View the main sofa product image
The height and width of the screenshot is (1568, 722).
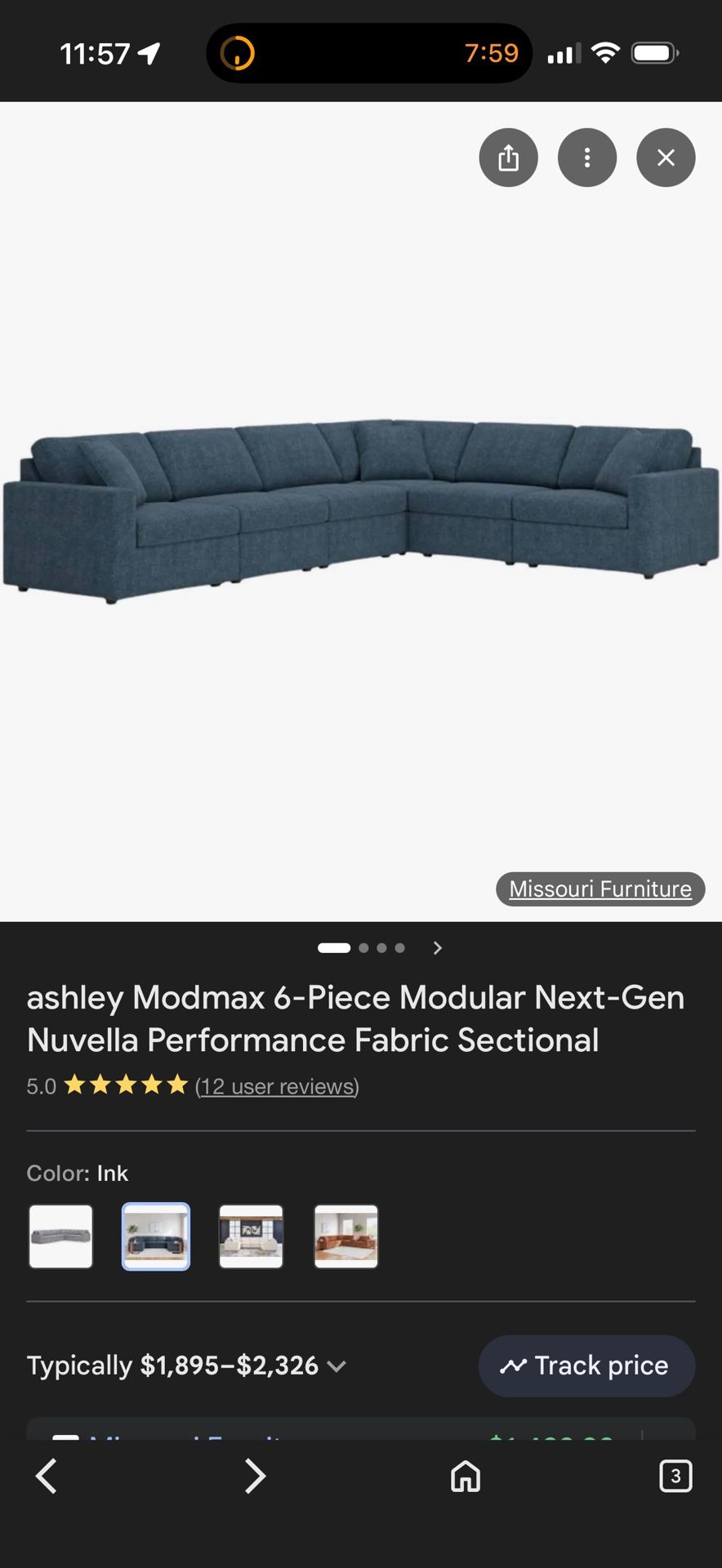coord(361,510)
